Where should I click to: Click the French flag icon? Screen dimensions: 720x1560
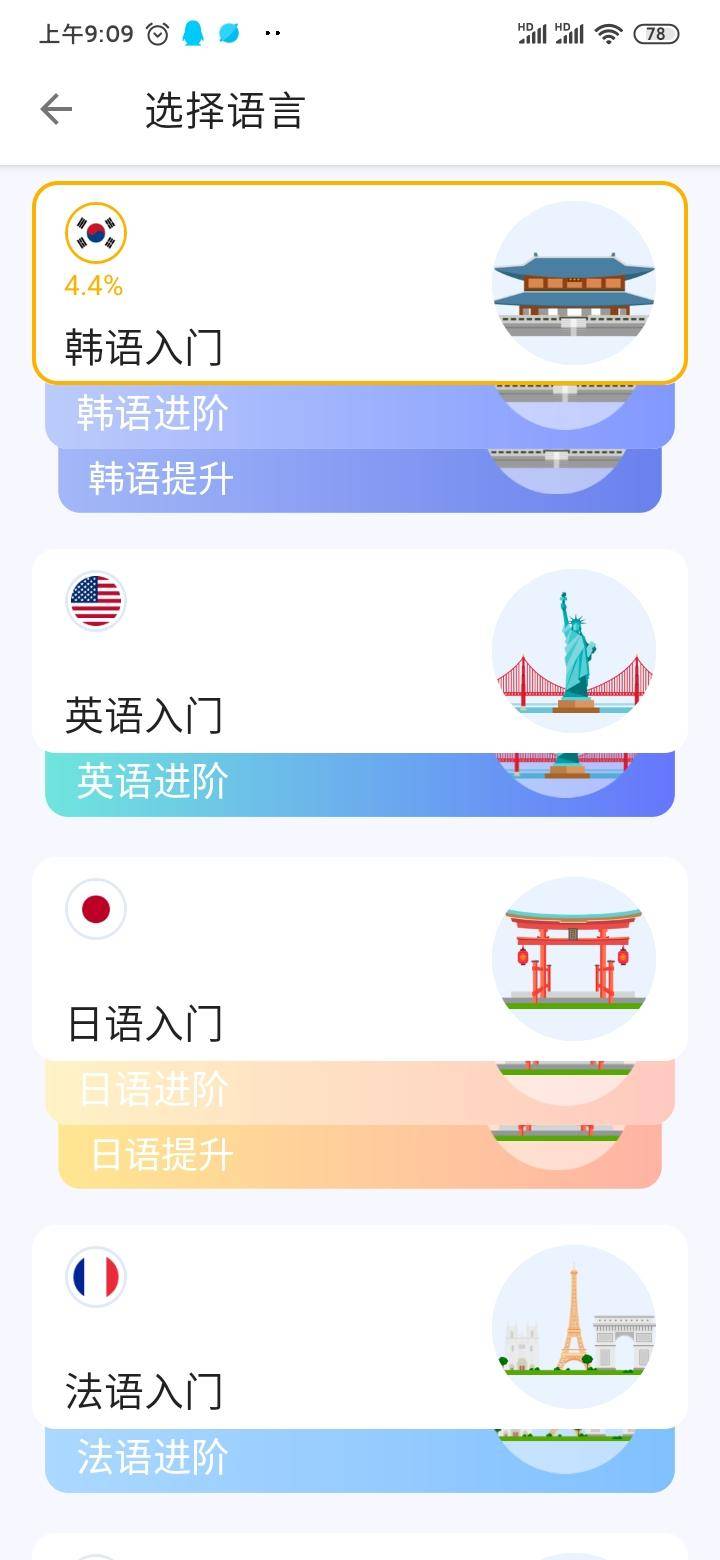[95, 1276]
